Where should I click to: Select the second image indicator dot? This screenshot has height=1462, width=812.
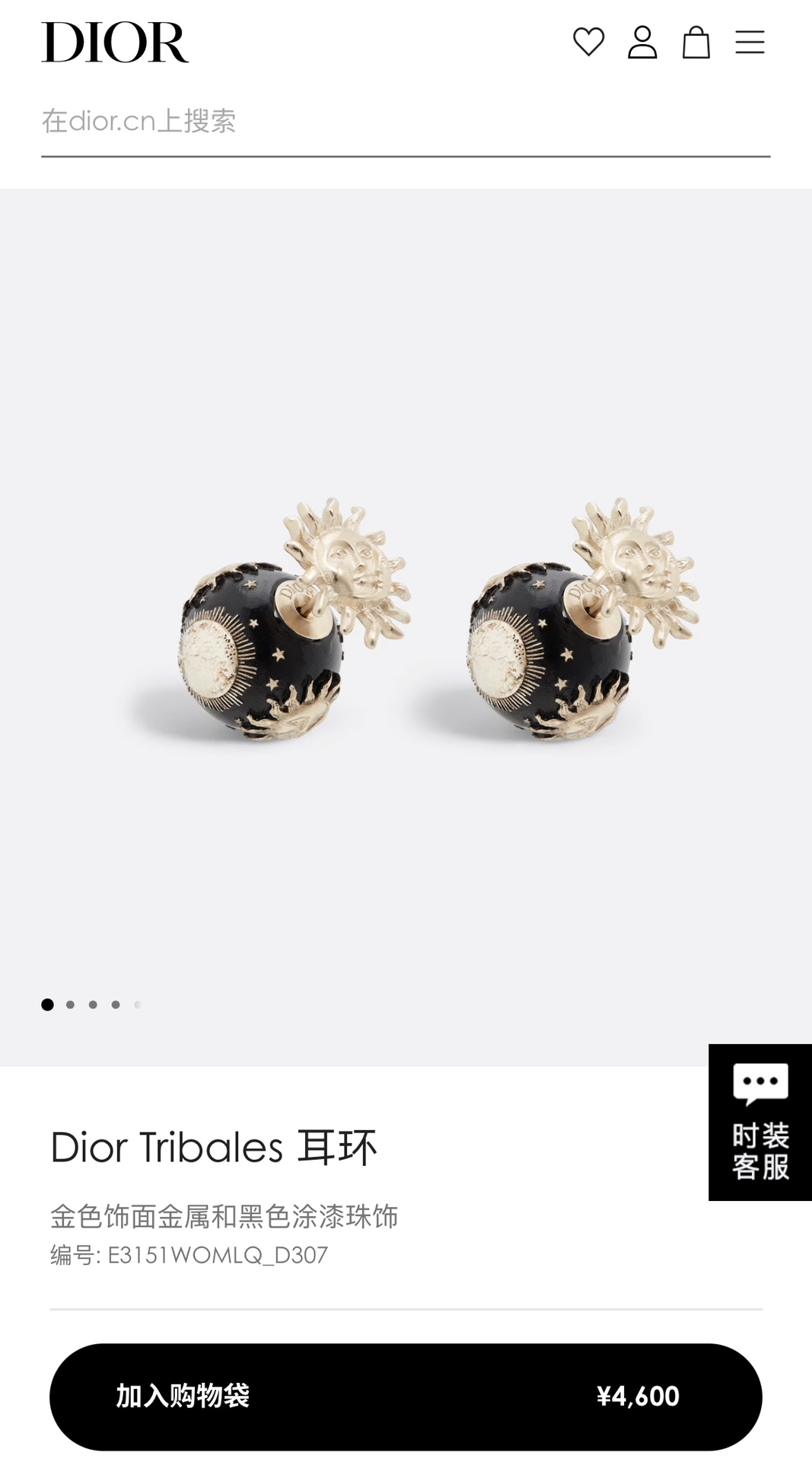pyautogui.click(x=70, y=1005)
